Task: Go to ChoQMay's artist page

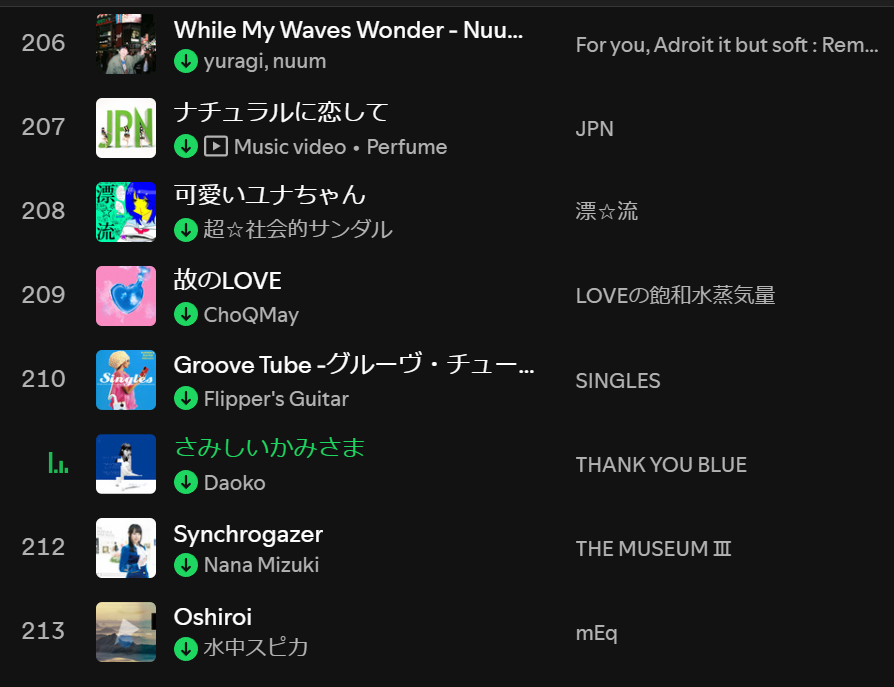Action: point(251,315)
